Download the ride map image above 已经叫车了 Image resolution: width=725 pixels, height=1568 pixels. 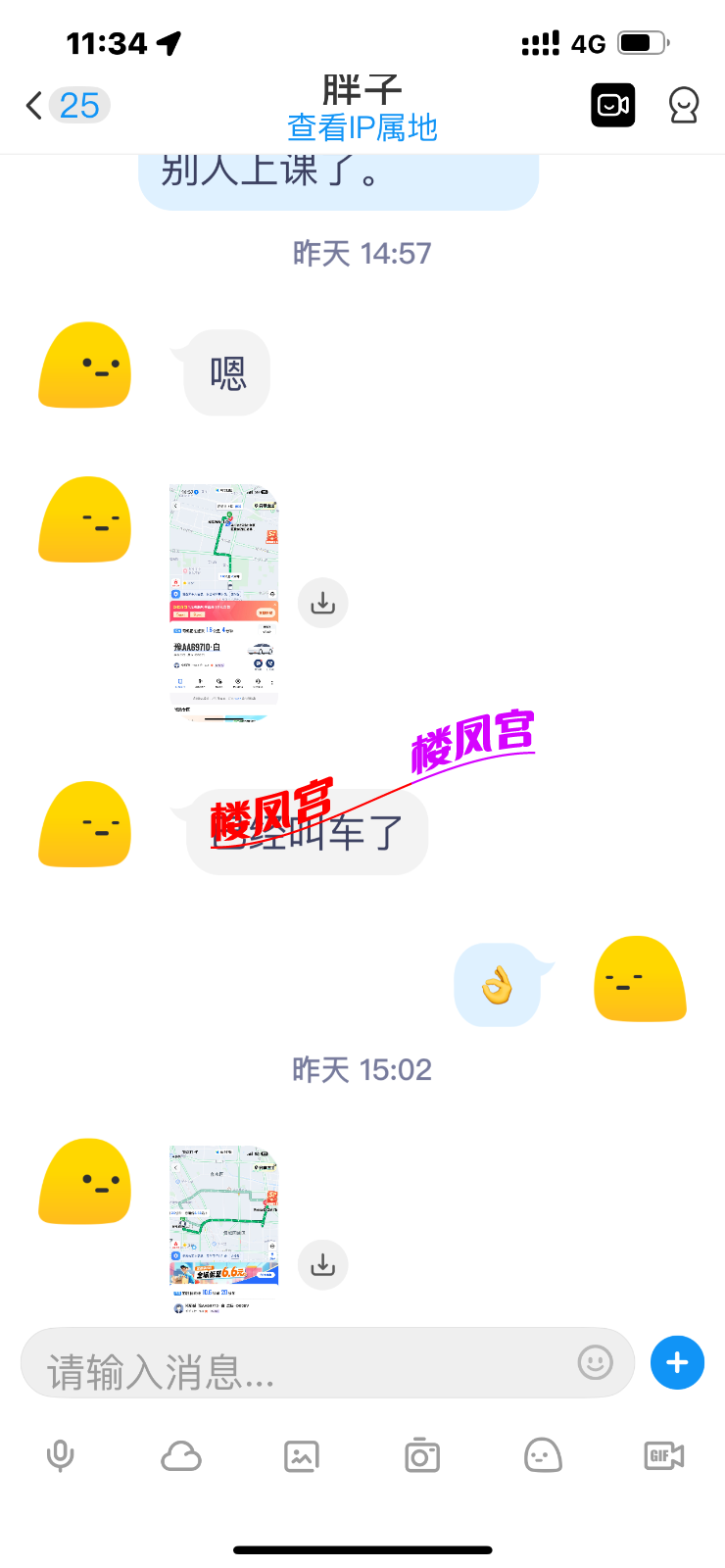tap(322, 603)
